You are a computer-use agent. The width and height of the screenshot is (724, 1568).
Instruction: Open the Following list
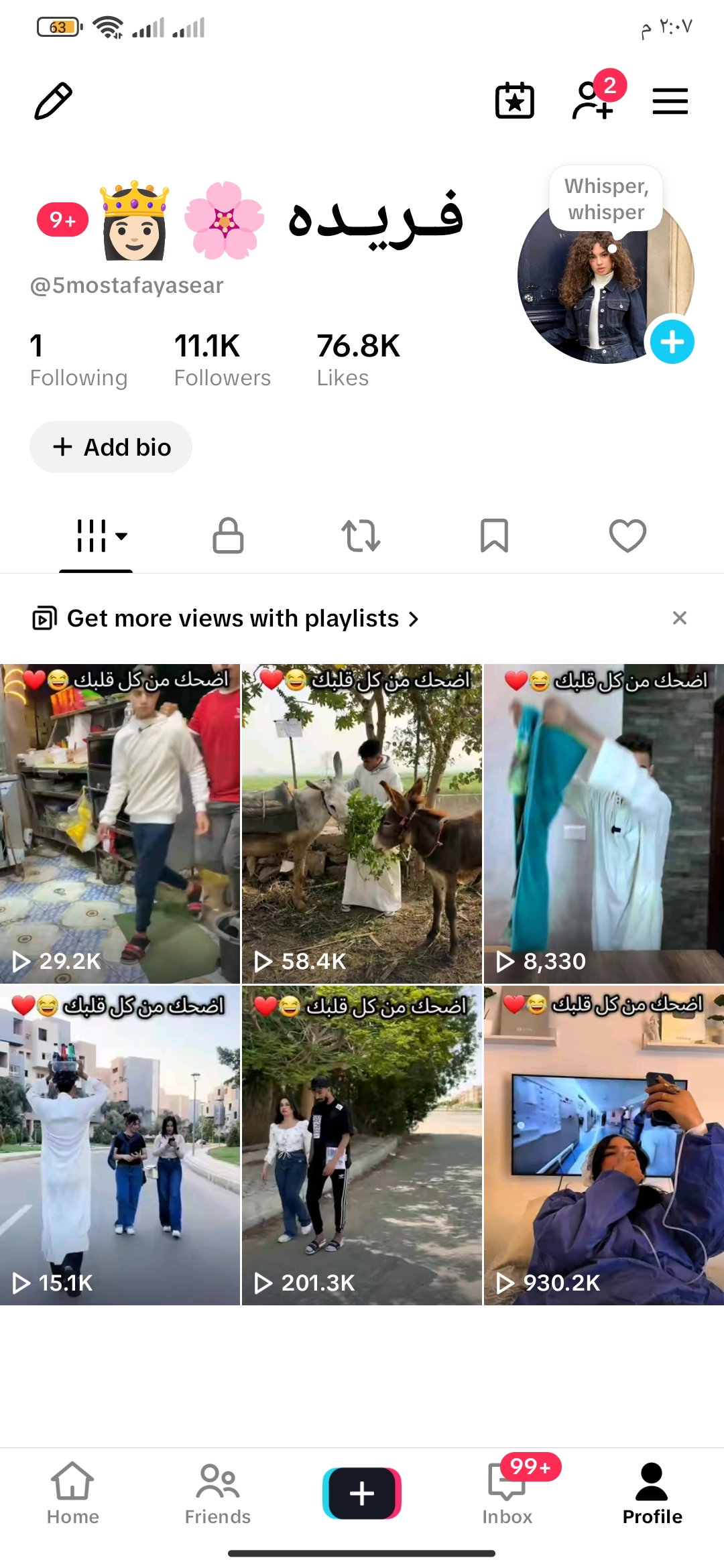click(x=78, y=361)
